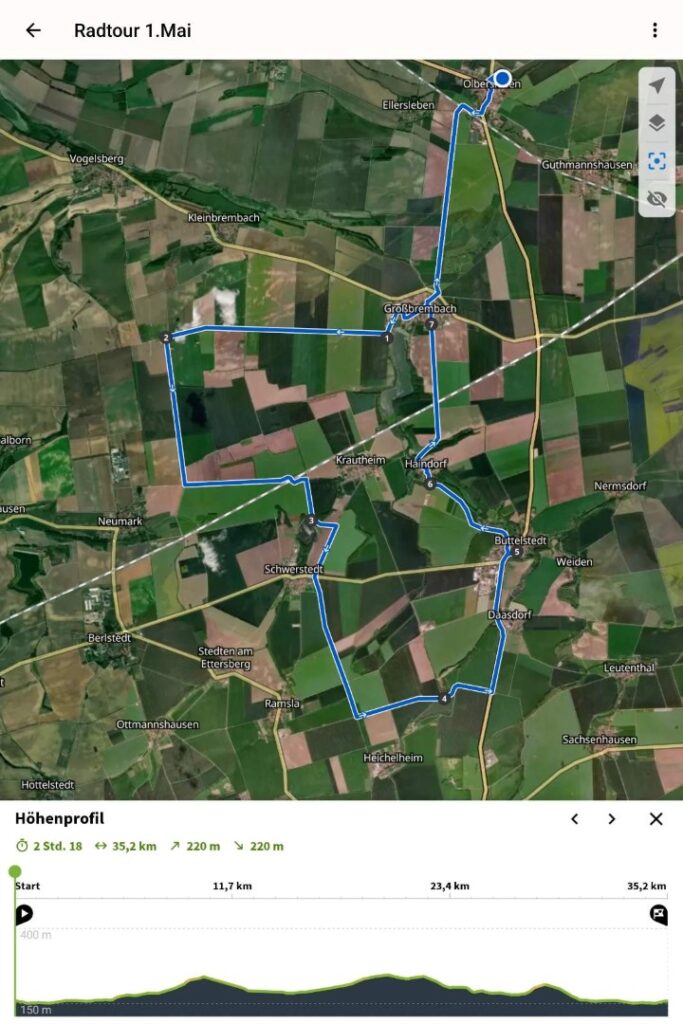Center map on my location

(x=656, y=86)
